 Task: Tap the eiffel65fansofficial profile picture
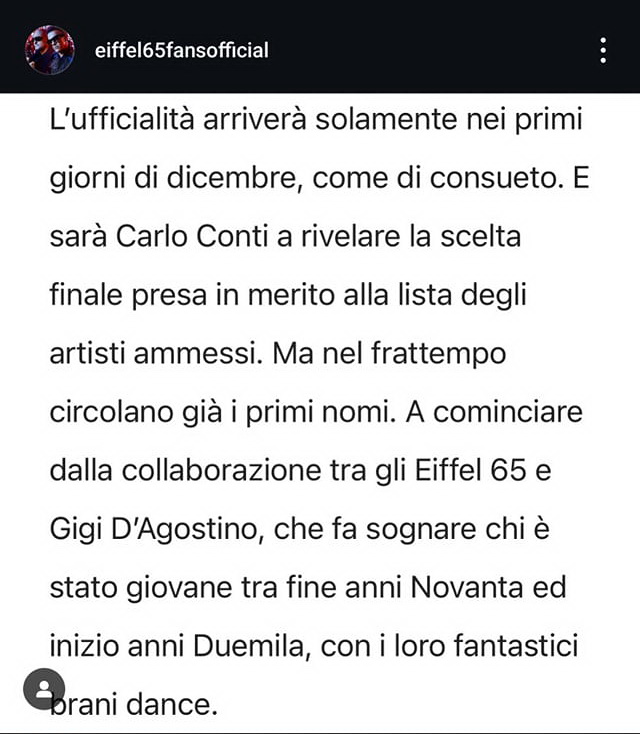tap(51, 50)
